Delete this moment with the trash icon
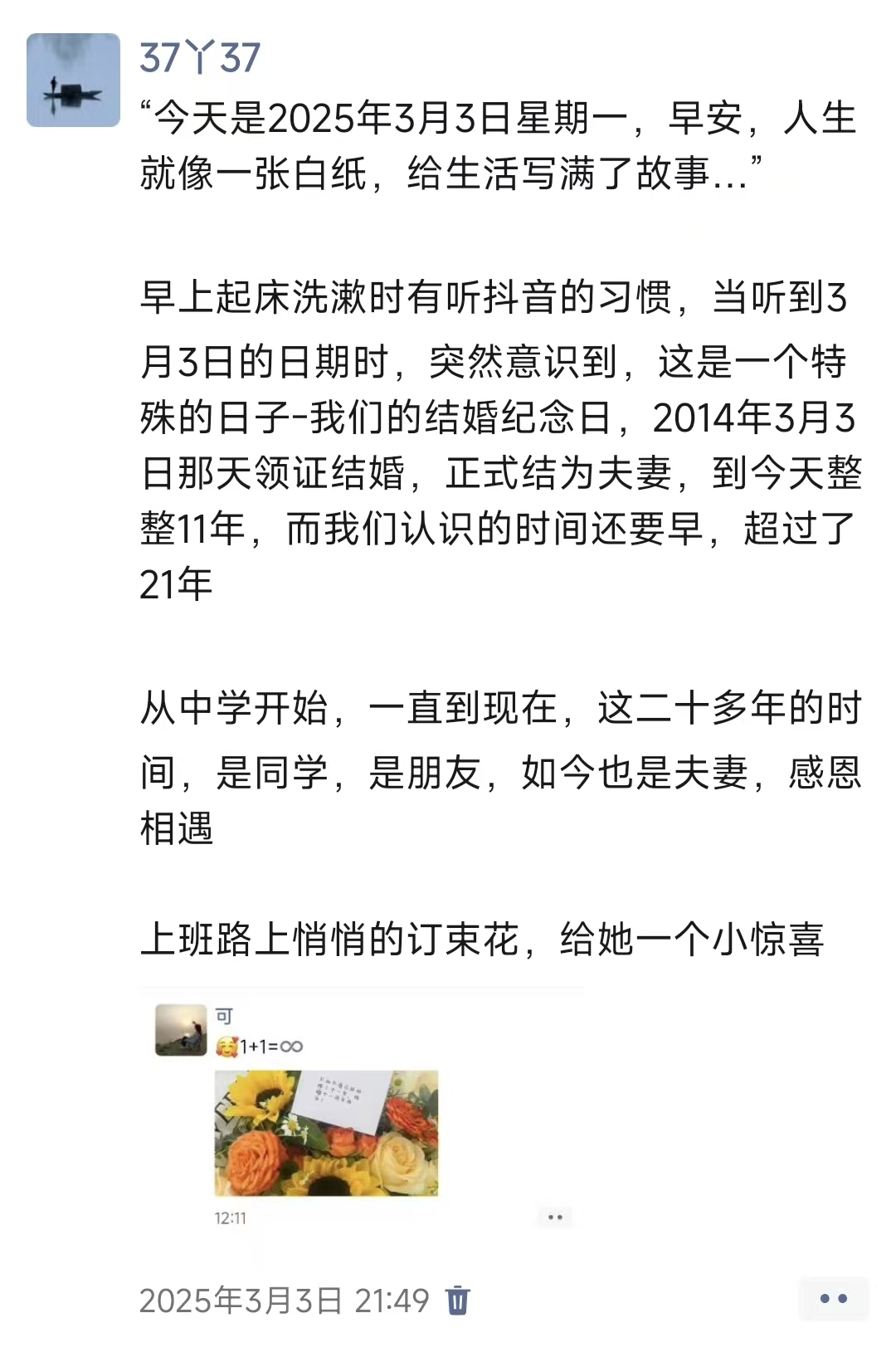This screenshot has height=1357, width=896. tap(458, 1300)
